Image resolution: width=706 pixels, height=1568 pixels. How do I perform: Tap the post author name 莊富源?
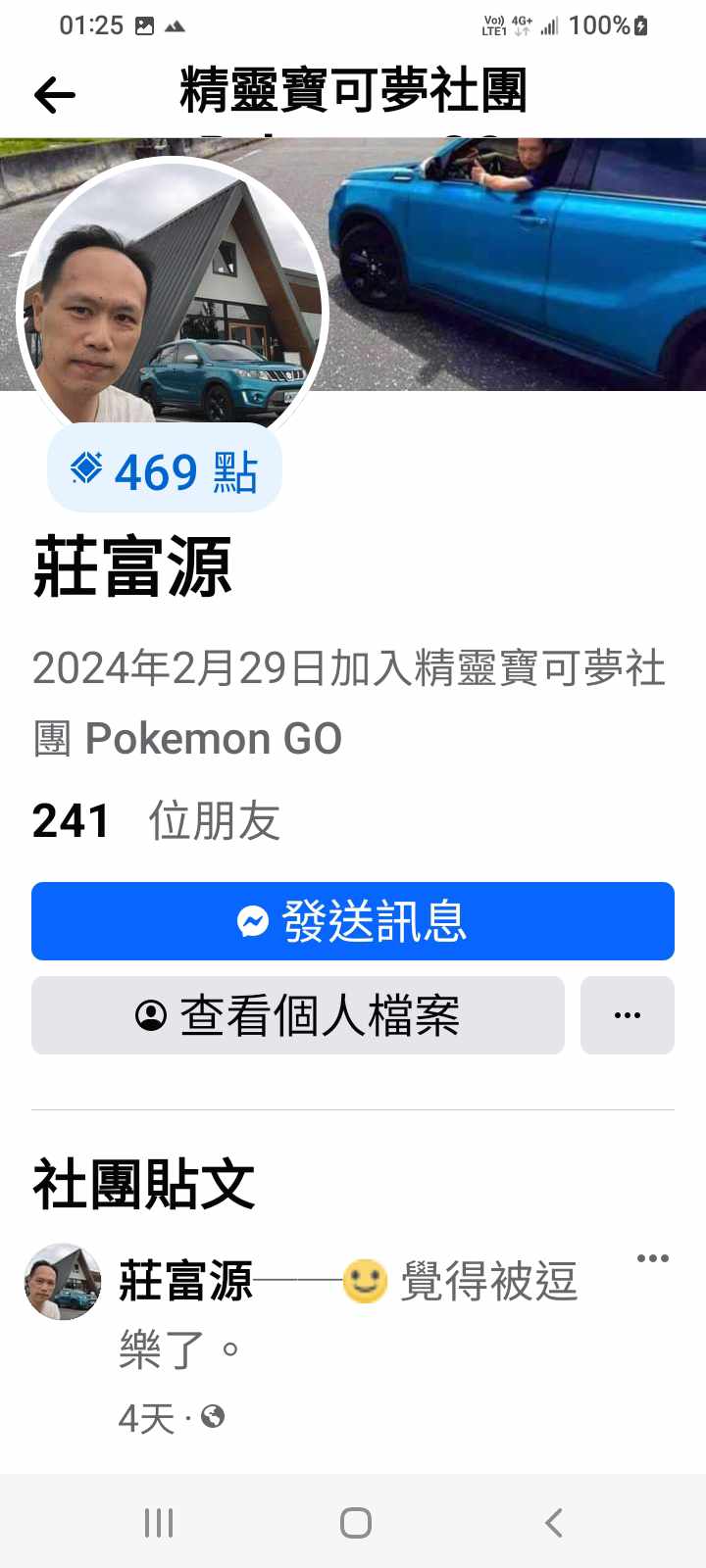point(185,1281)
